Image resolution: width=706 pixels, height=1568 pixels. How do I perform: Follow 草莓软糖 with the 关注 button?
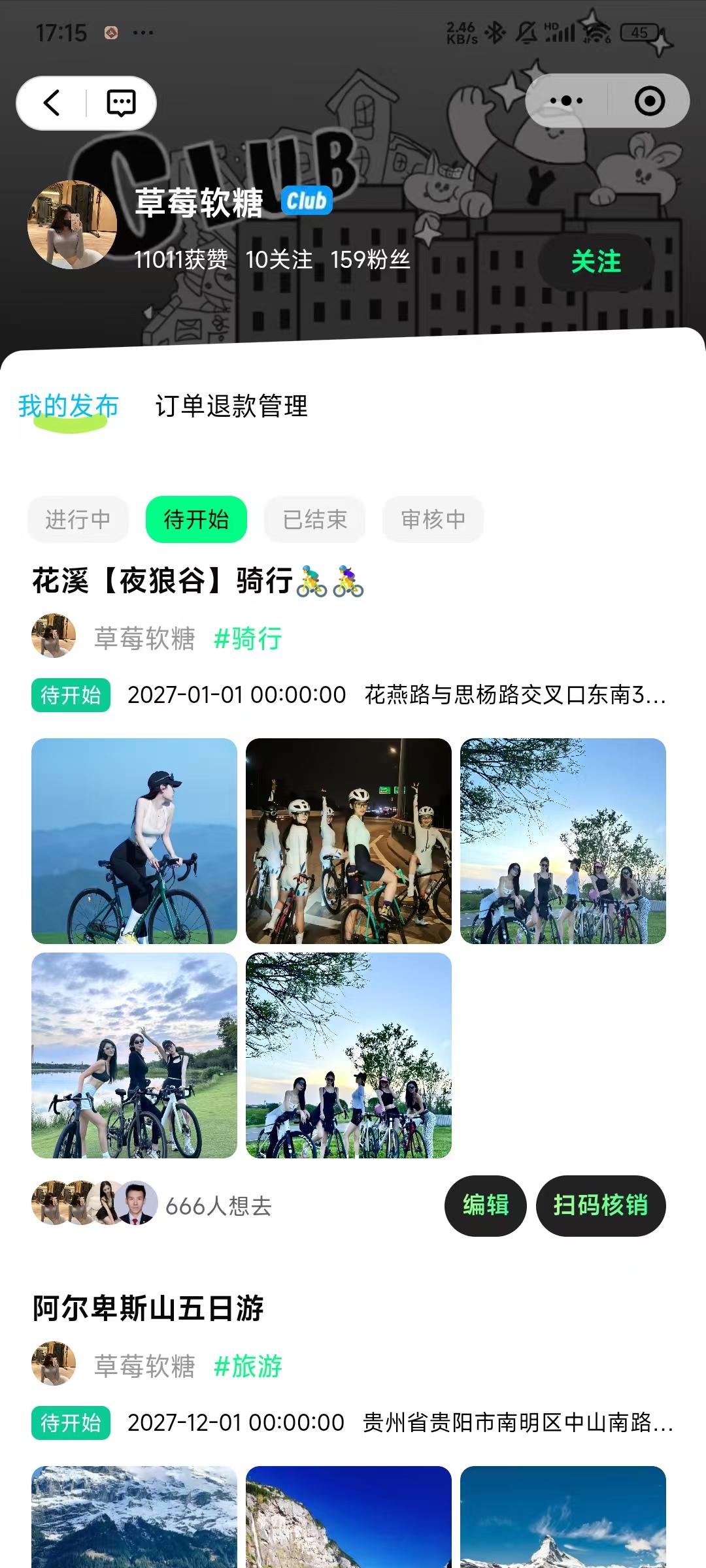click(x=596, y=261)
